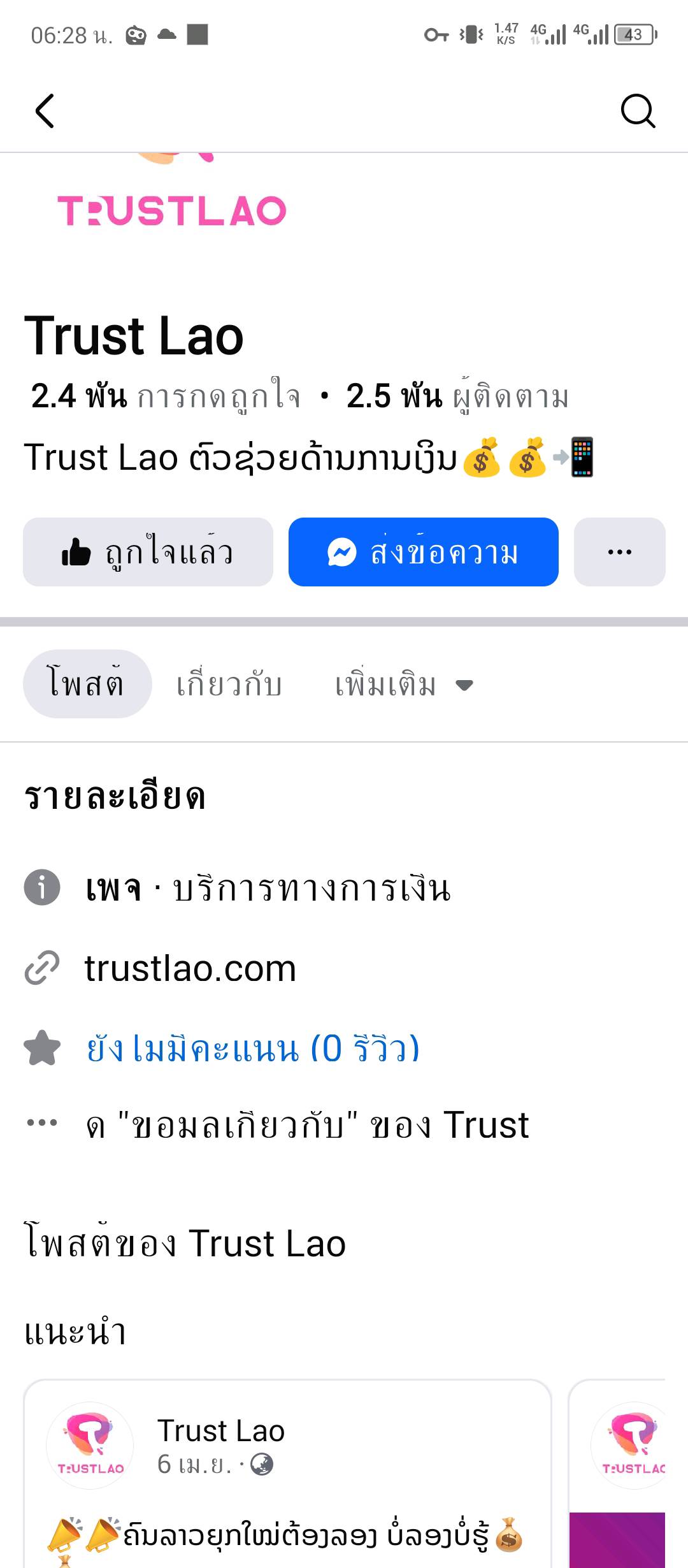
Task: Open the reviews link showing 0 รีวิว
Action: (253, 1049)
